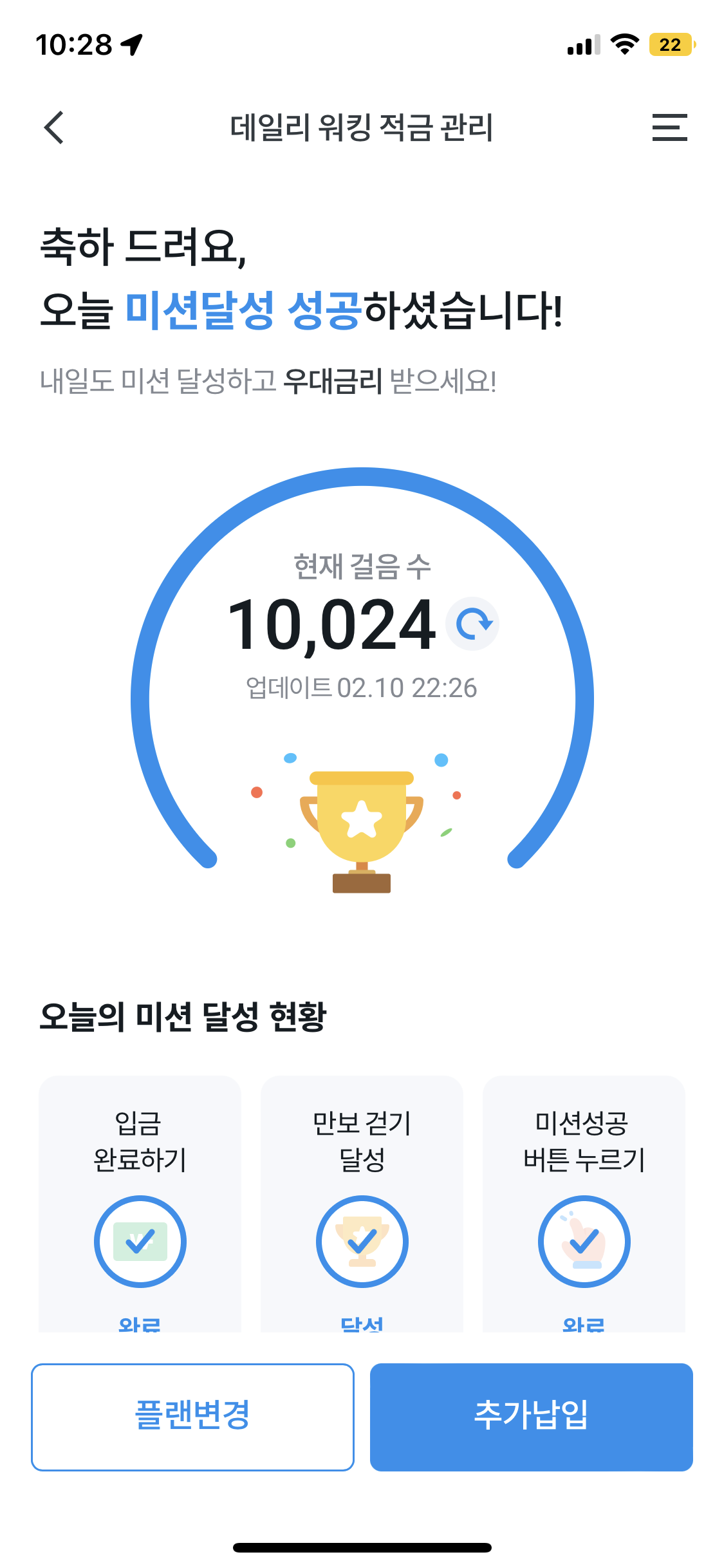Open the hamburger menu
The height and width of the screenshot is (1568, 724).
[669, 127]
